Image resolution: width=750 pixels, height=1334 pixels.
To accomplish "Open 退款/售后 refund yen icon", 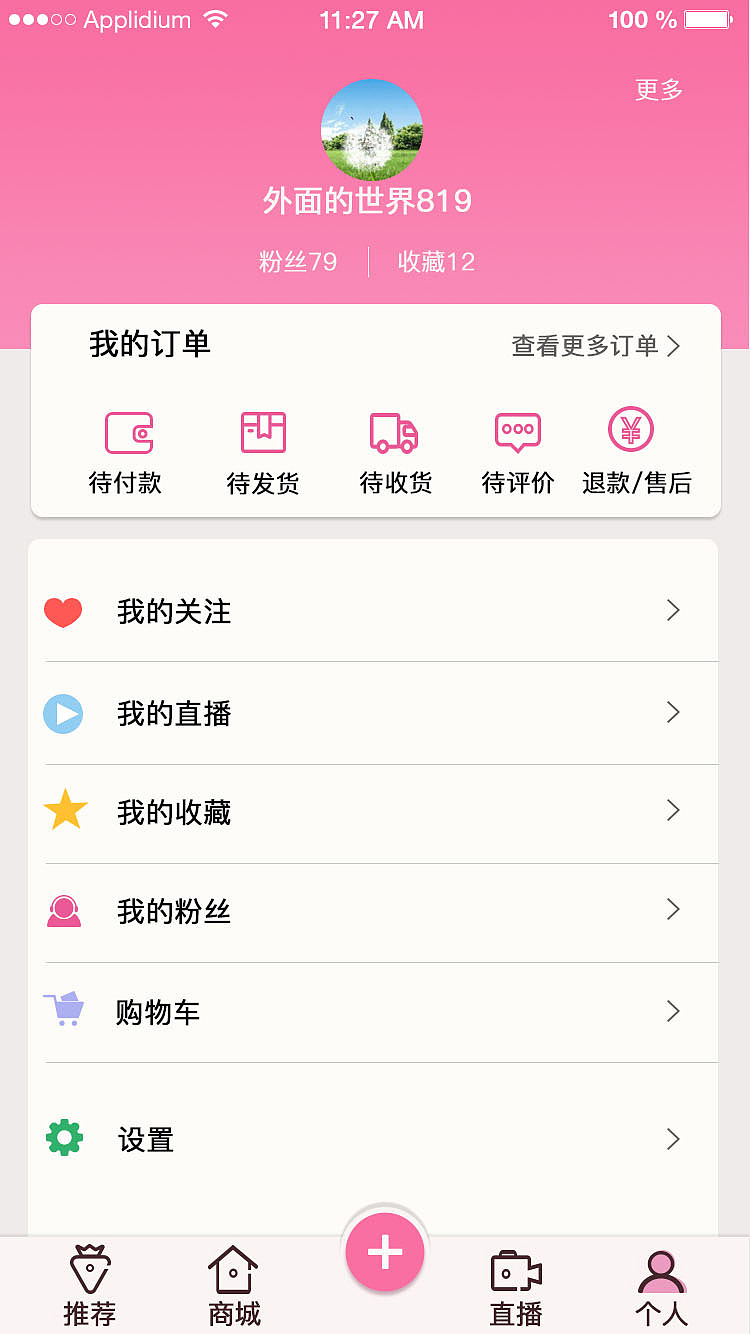I will [629, 431].
